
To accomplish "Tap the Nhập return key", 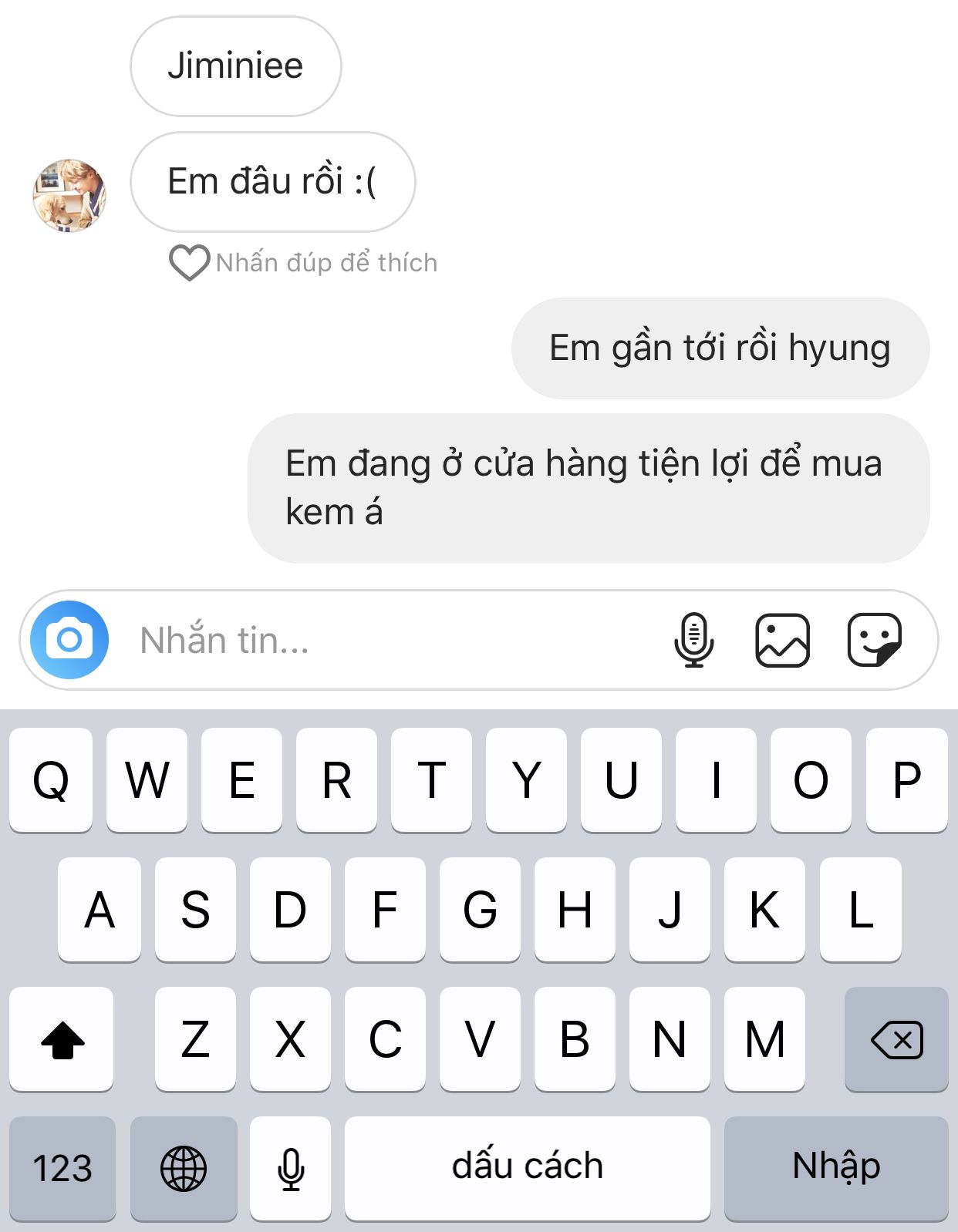I will click(x=836, y=1168).
